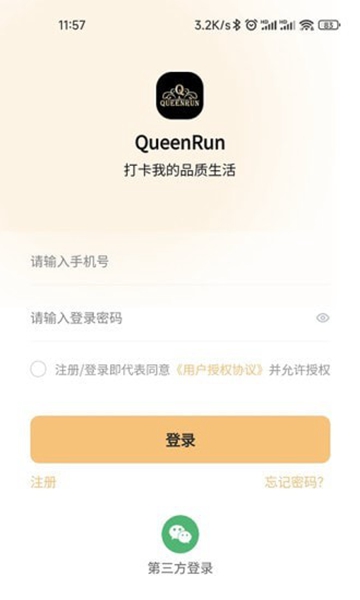Open 注册 to create an account
Image resolution: width=360 pixels, height=600 pixels.
[43, 482]
